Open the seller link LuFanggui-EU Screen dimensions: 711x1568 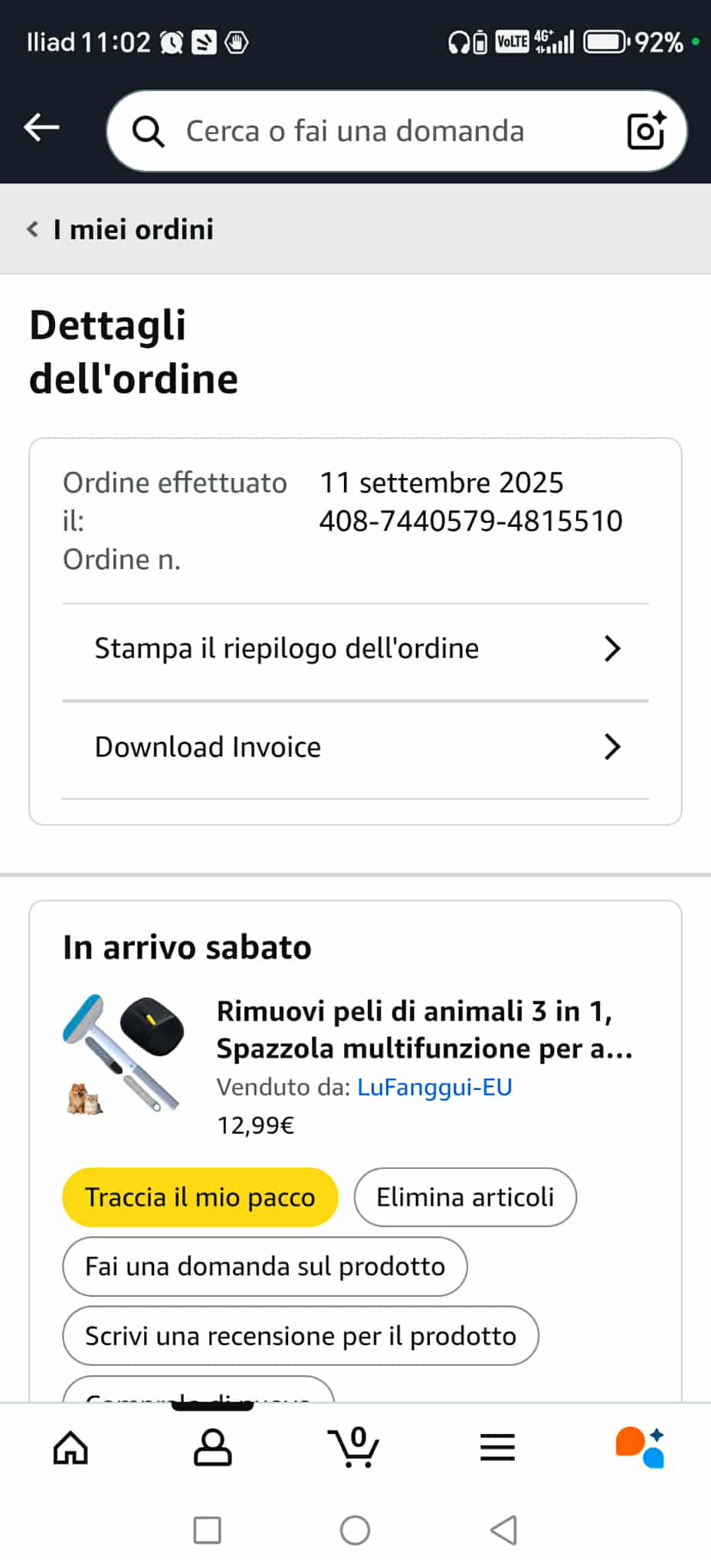coord(434,1087)
